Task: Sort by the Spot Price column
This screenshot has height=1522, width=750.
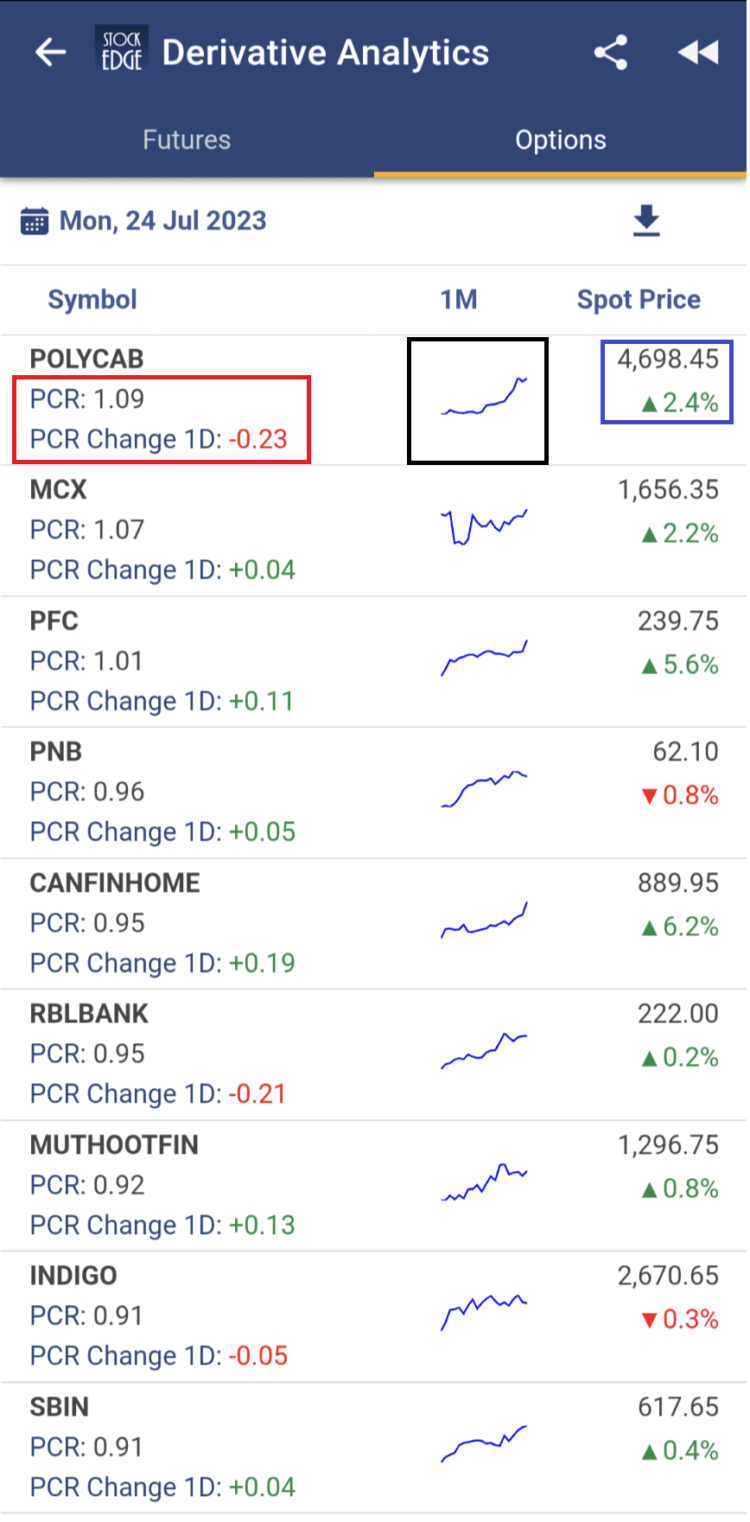Action: click(x=638, y=299)
